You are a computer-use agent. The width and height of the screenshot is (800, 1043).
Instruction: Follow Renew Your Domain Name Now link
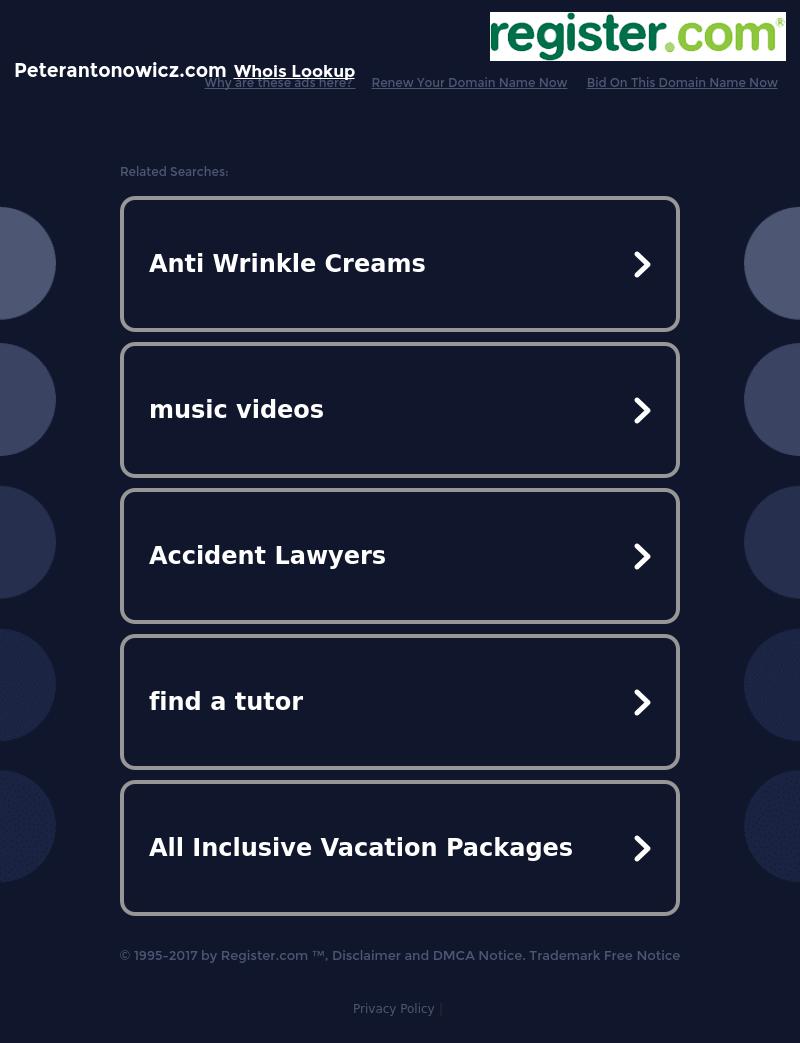[x=469, y=83]
